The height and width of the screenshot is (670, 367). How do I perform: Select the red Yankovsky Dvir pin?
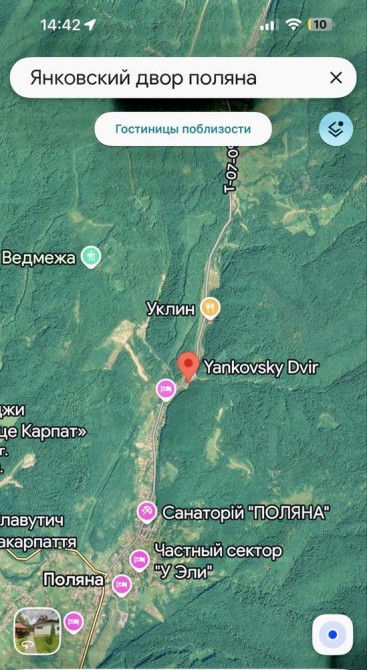[188, 367]
